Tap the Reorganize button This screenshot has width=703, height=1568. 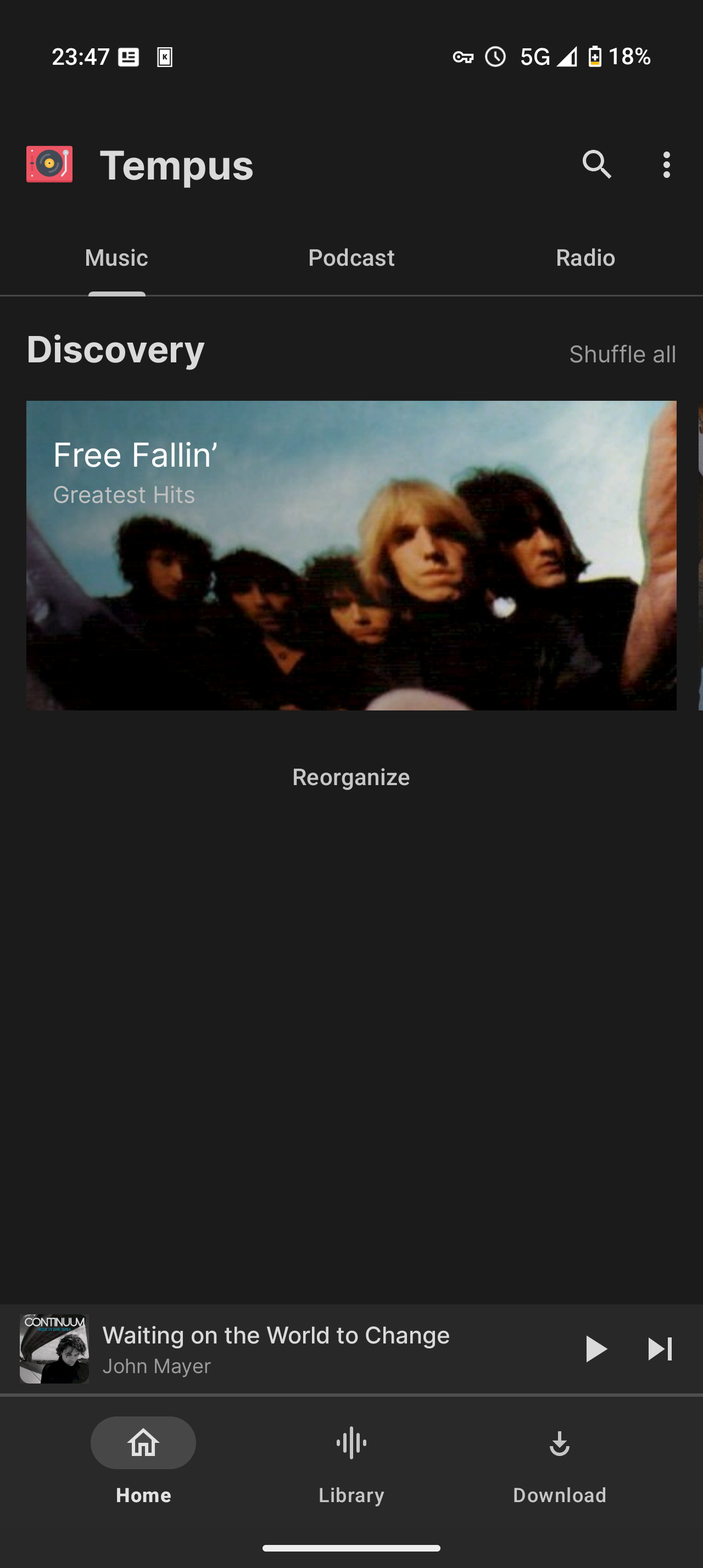(x=351, y=777)
